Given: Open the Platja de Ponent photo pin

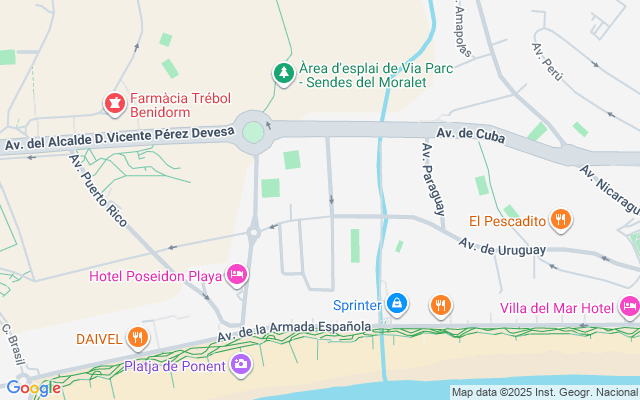Looking at the screenshot, I should 241,364.
